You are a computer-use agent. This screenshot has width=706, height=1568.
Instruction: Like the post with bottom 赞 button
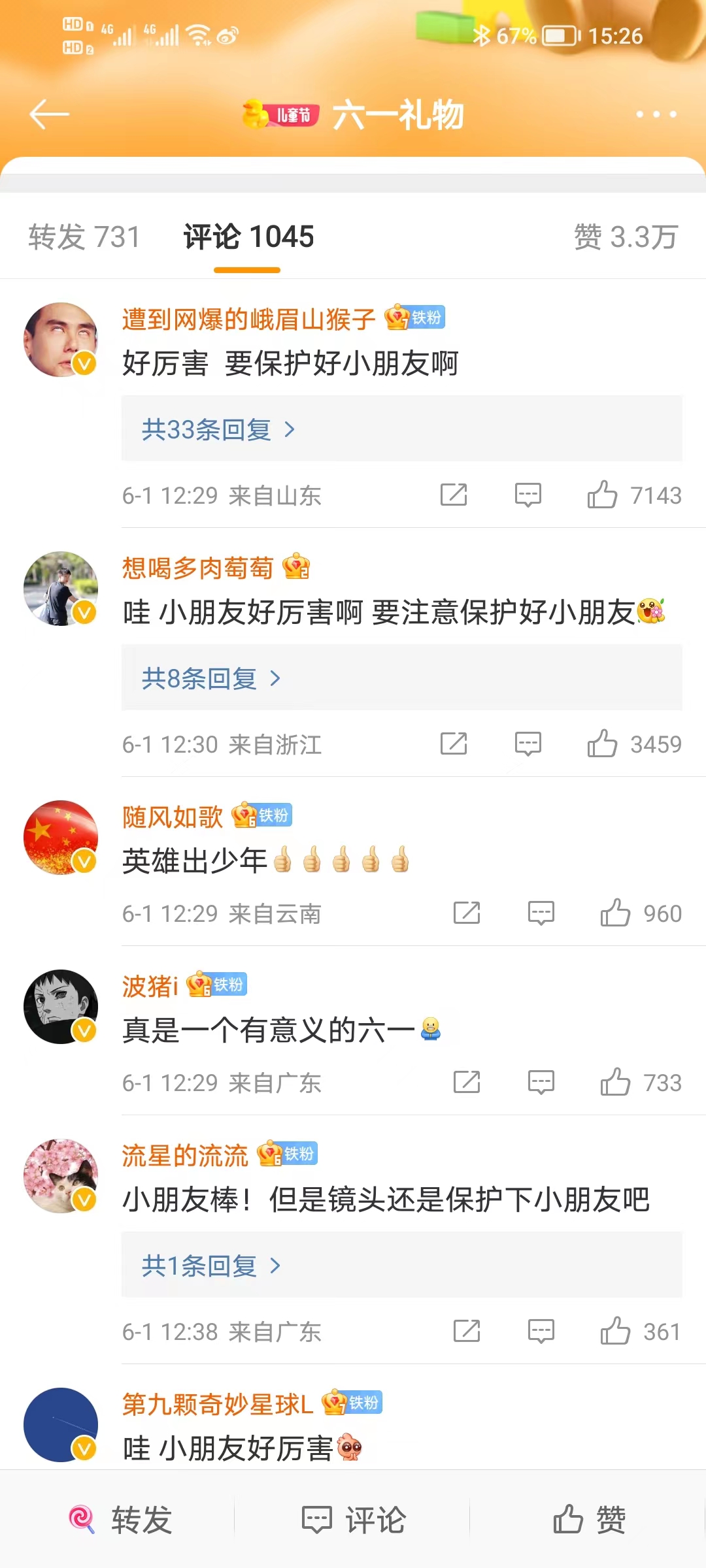pos(589,1520)
